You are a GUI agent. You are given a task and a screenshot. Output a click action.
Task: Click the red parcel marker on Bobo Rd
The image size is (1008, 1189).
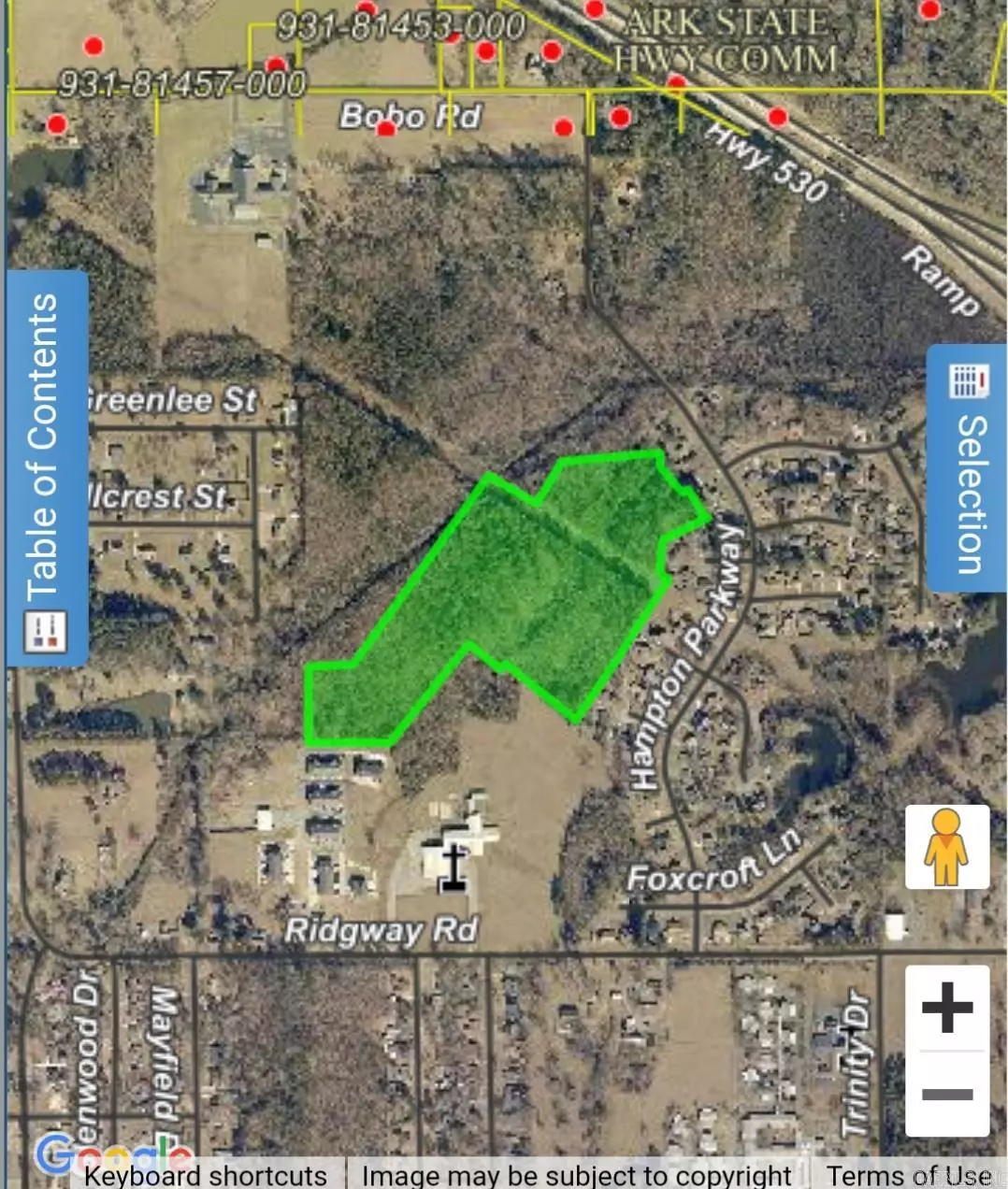(x=385, y=130)
